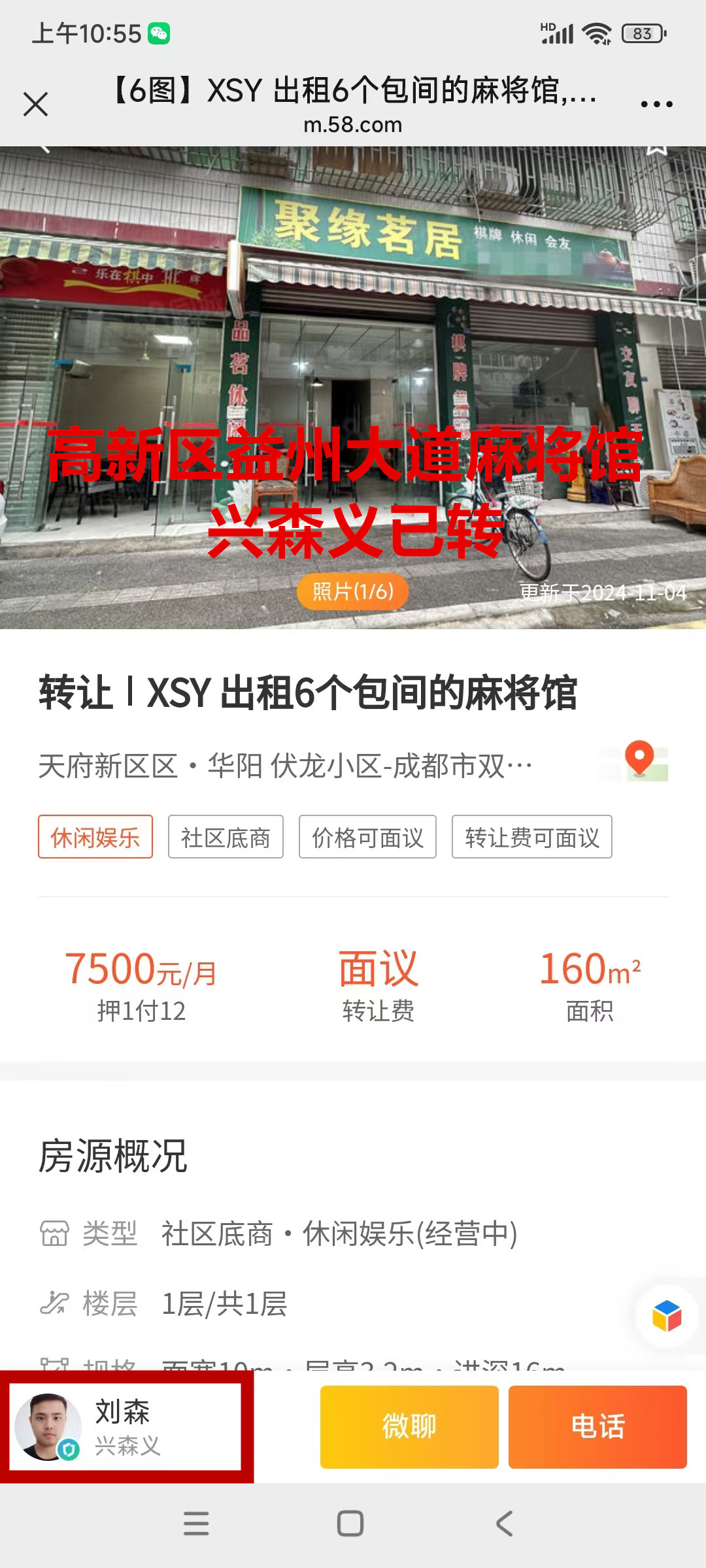Start a 微聊 chat with the agent
Viewport: 706px width, 1568px height.
click(409, 1428)
